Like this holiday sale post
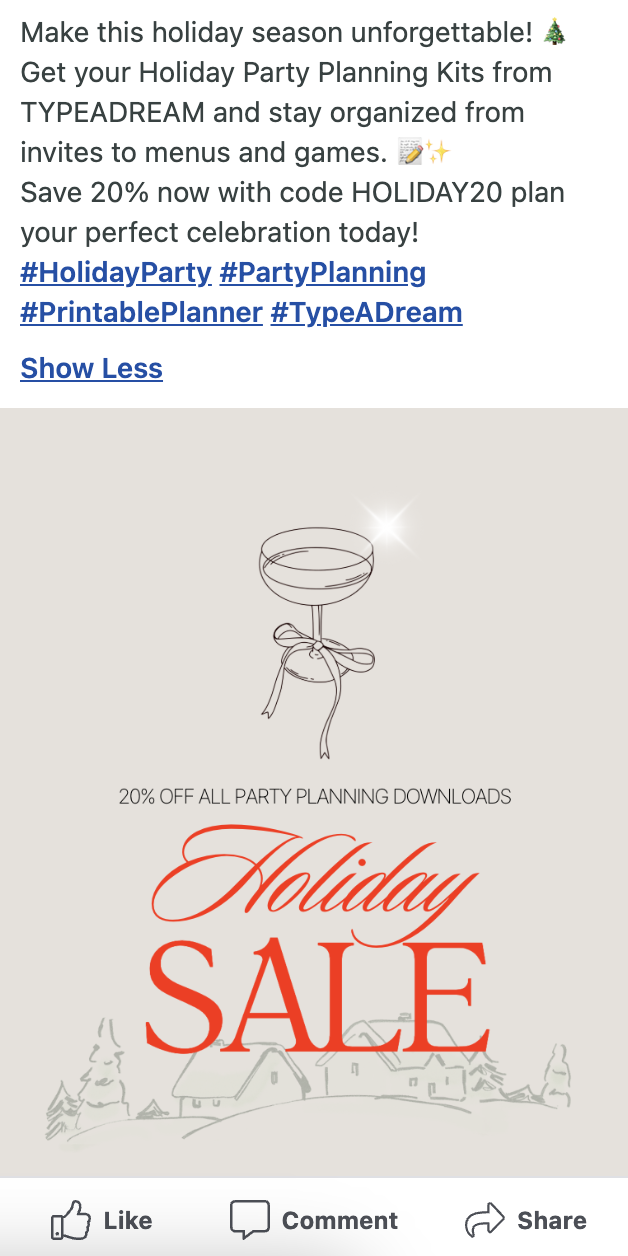This screenshot has height=1256, width=628. pyautogui.click(x=102, y=1220)
